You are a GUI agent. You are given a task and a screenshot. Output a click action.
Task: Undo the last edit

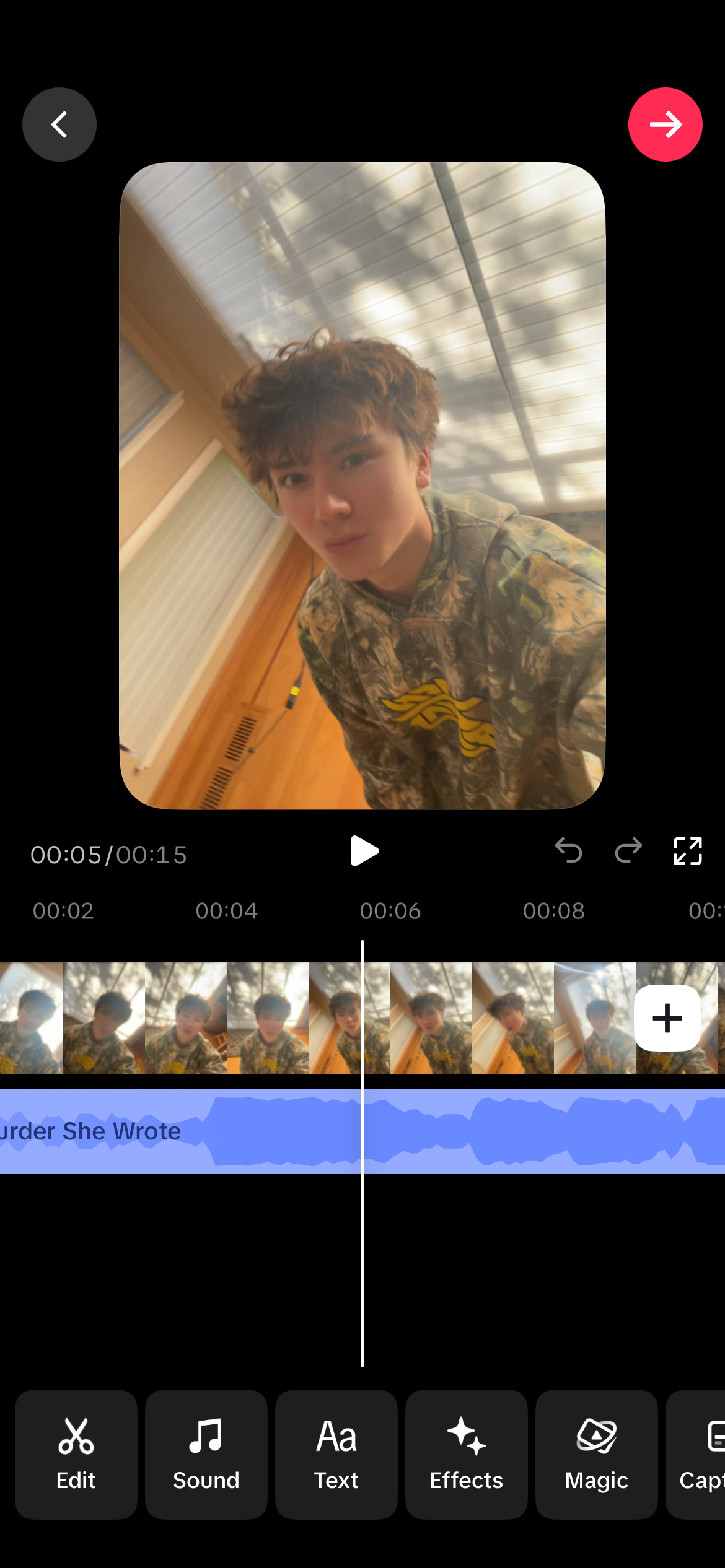pos(568,850)
